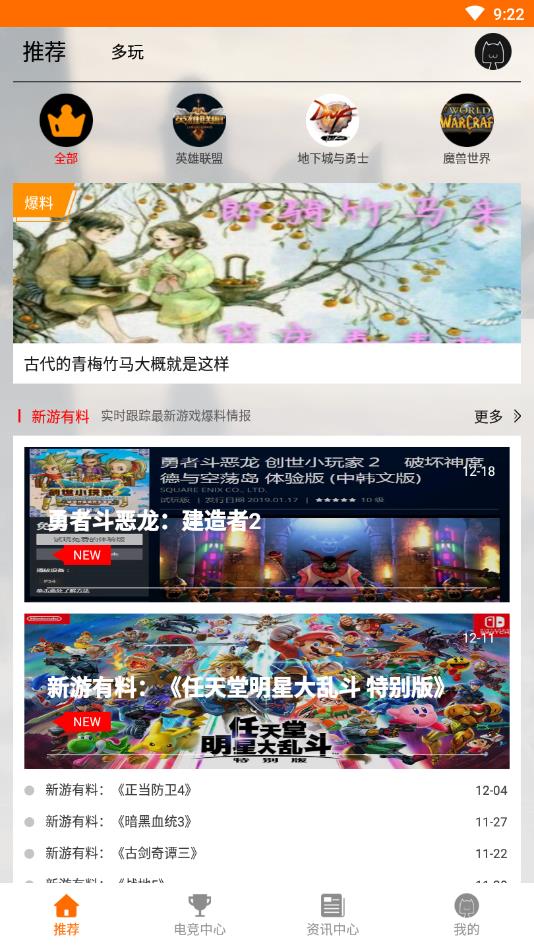Viewport: 534px width, 949px height.
Task: Select the 地下城与勇士 game category
Action: 332,130
